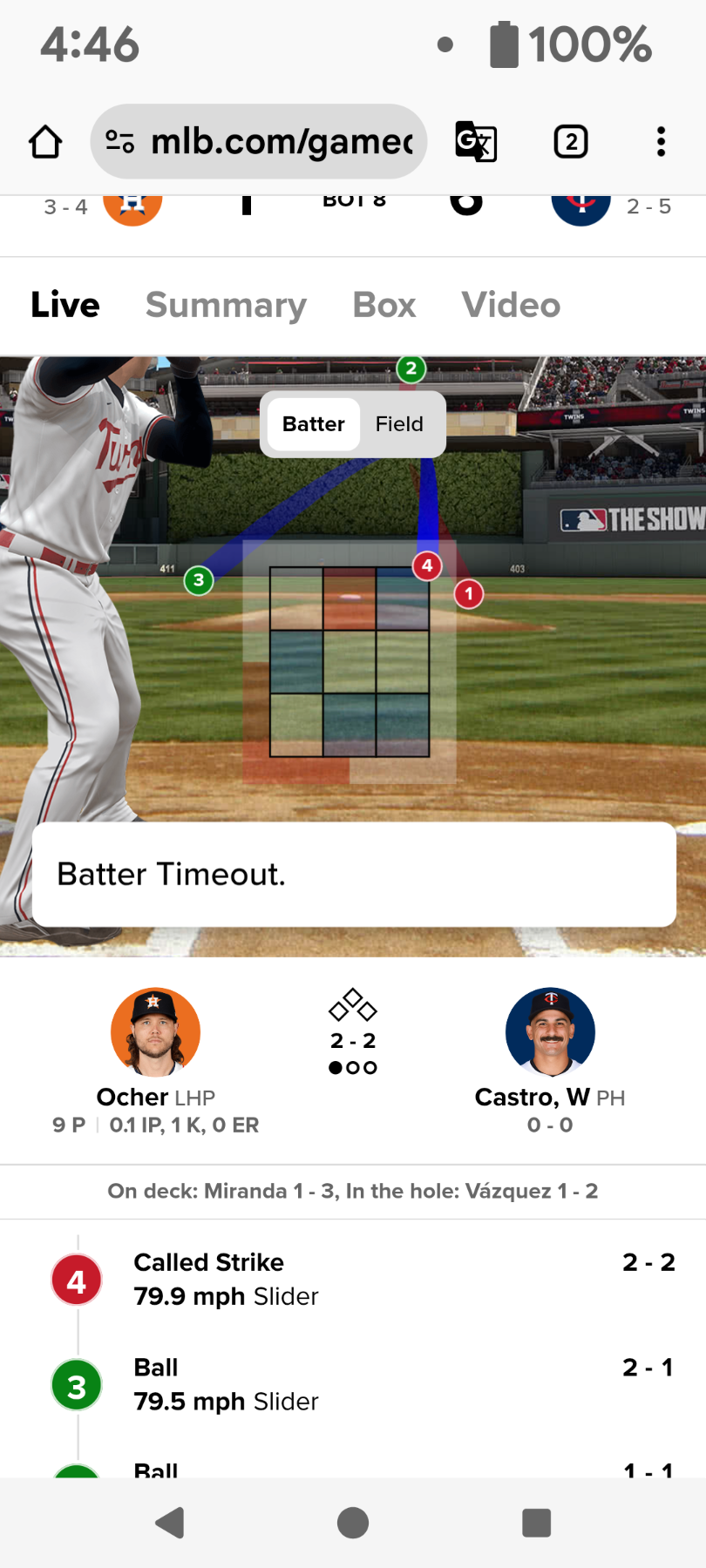Select the Batter view
The image size is (706, 1568).
(314, 424)
